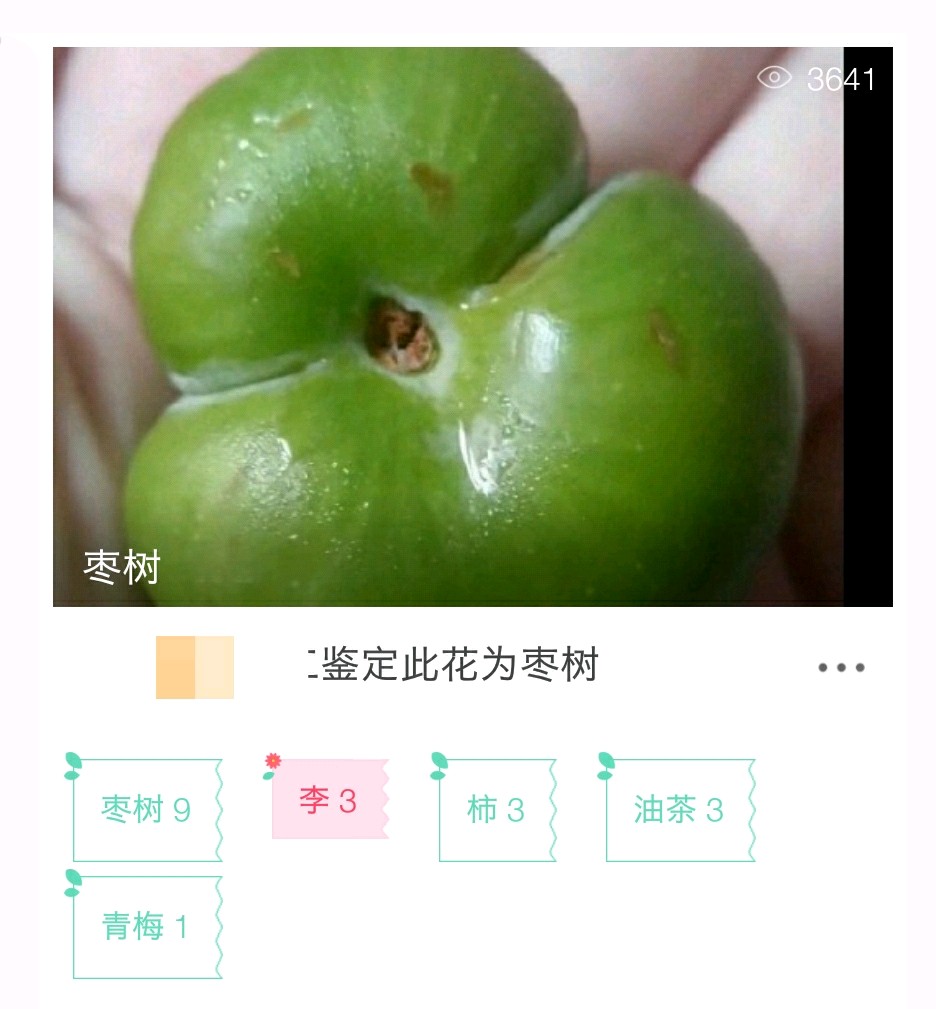Select the 油茶 3 identification tag
This screenshot has height=1009, width=936.
678,810
